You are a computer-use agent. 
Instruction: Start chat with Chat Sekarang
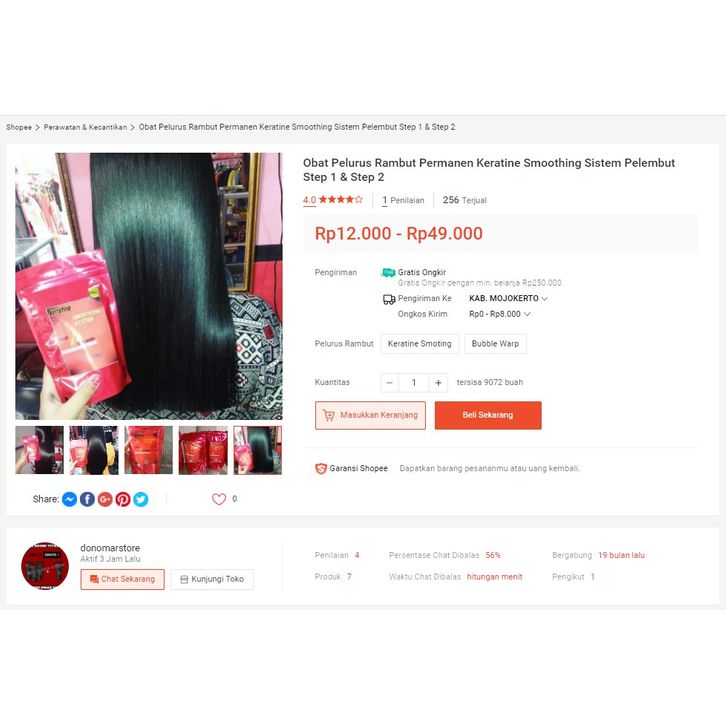122,579
